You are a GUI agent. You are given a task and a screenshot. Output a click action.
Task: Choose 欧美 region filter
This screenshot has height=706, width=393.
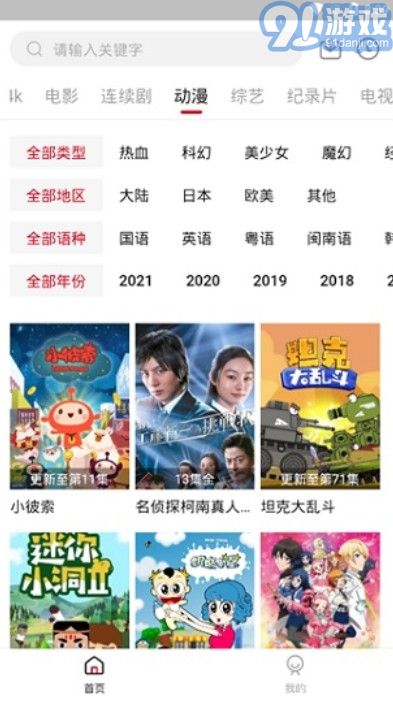pyautogui.click(x=259, y=195)
